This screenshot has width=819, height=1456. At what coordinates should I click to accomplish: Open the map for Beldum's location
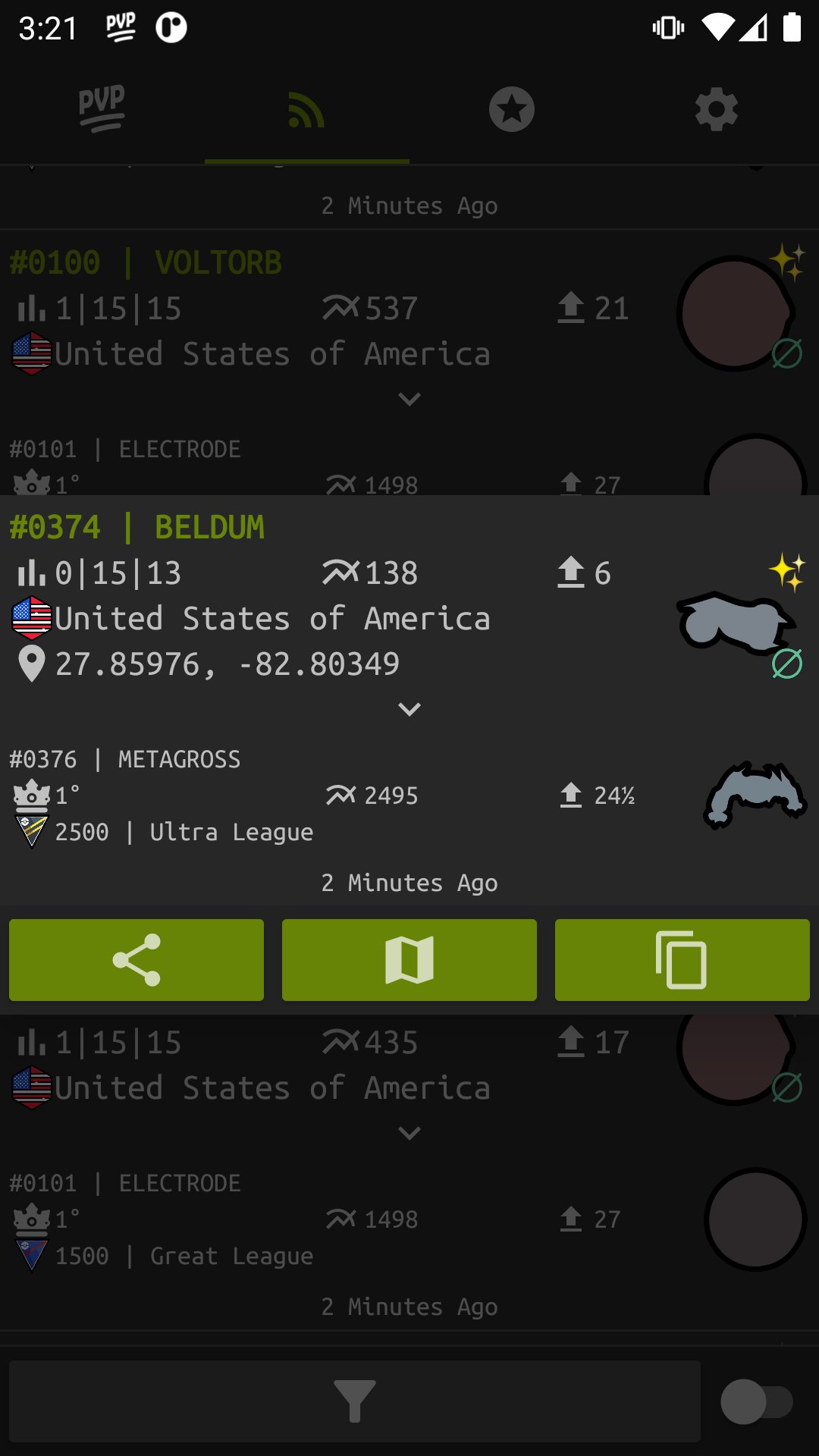tap(409, 960)
